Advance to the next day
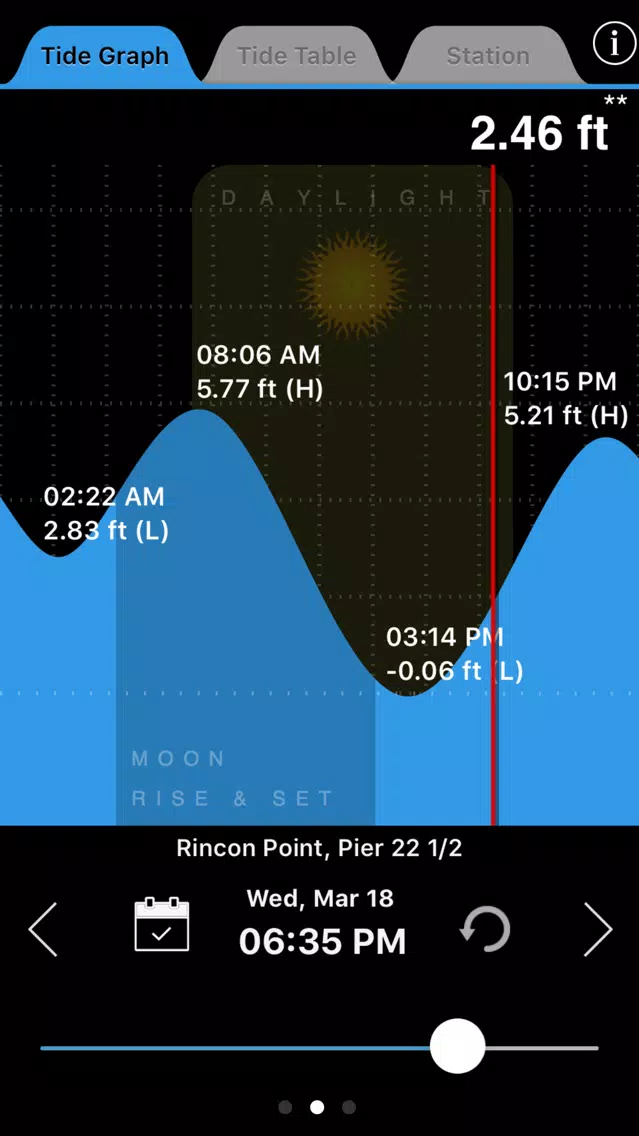The height and width of the screenshot is (1136, 639). point(597,929)
